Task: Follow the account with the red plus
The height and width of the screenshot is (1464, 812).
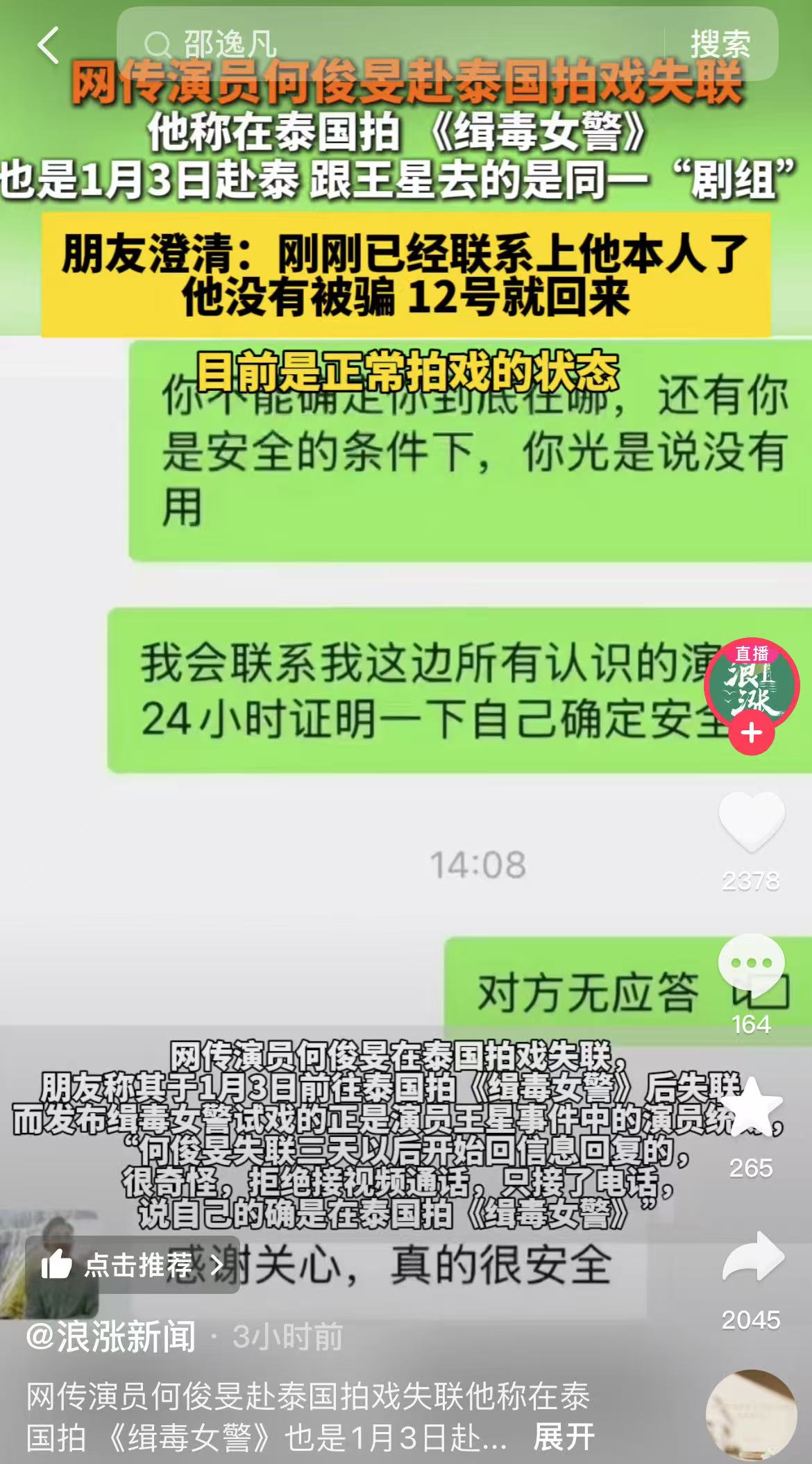Action: tap(752, 733)
